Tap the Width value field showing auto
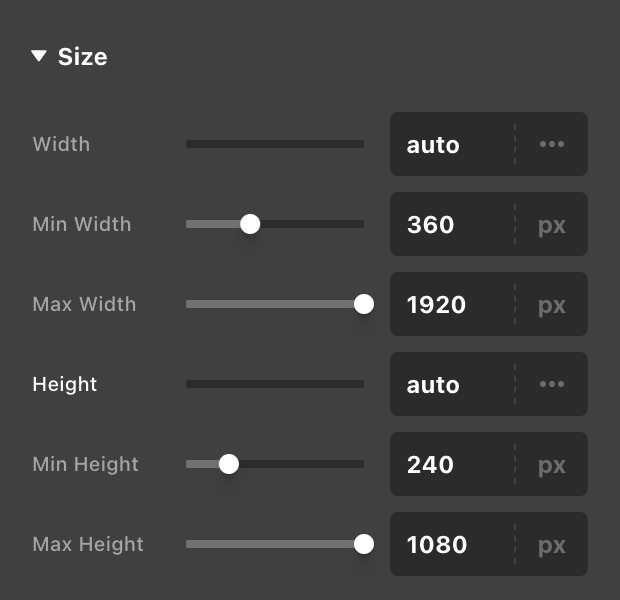The width and height of the screenshot is (620, 600). point(450,145)
